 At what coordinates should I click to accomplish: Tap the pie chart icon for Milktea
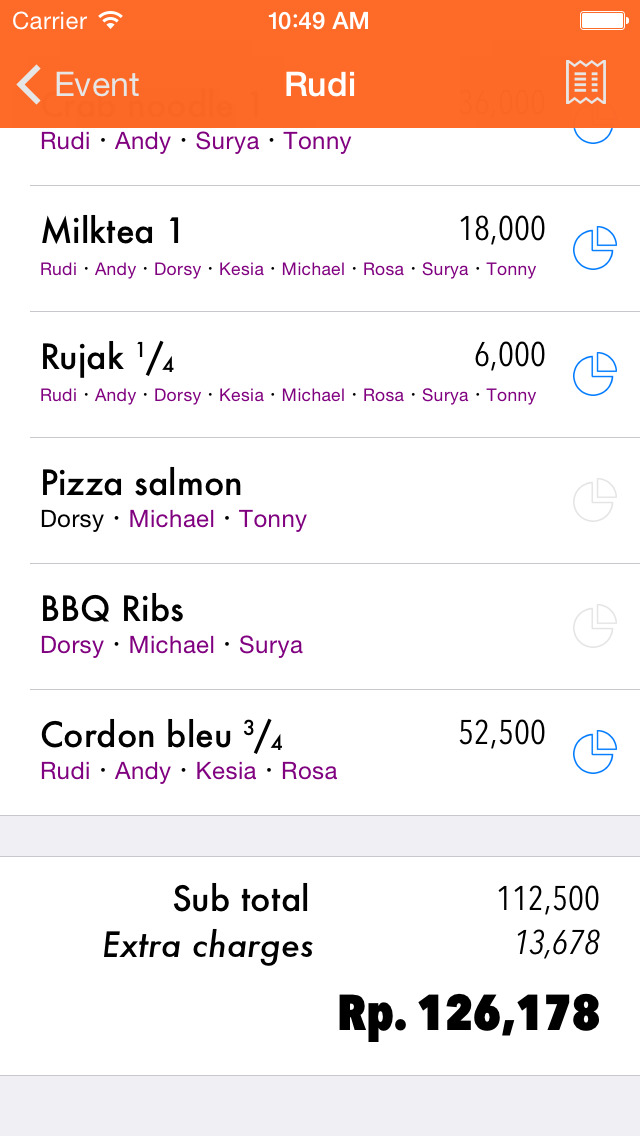(x=594, y=248)
